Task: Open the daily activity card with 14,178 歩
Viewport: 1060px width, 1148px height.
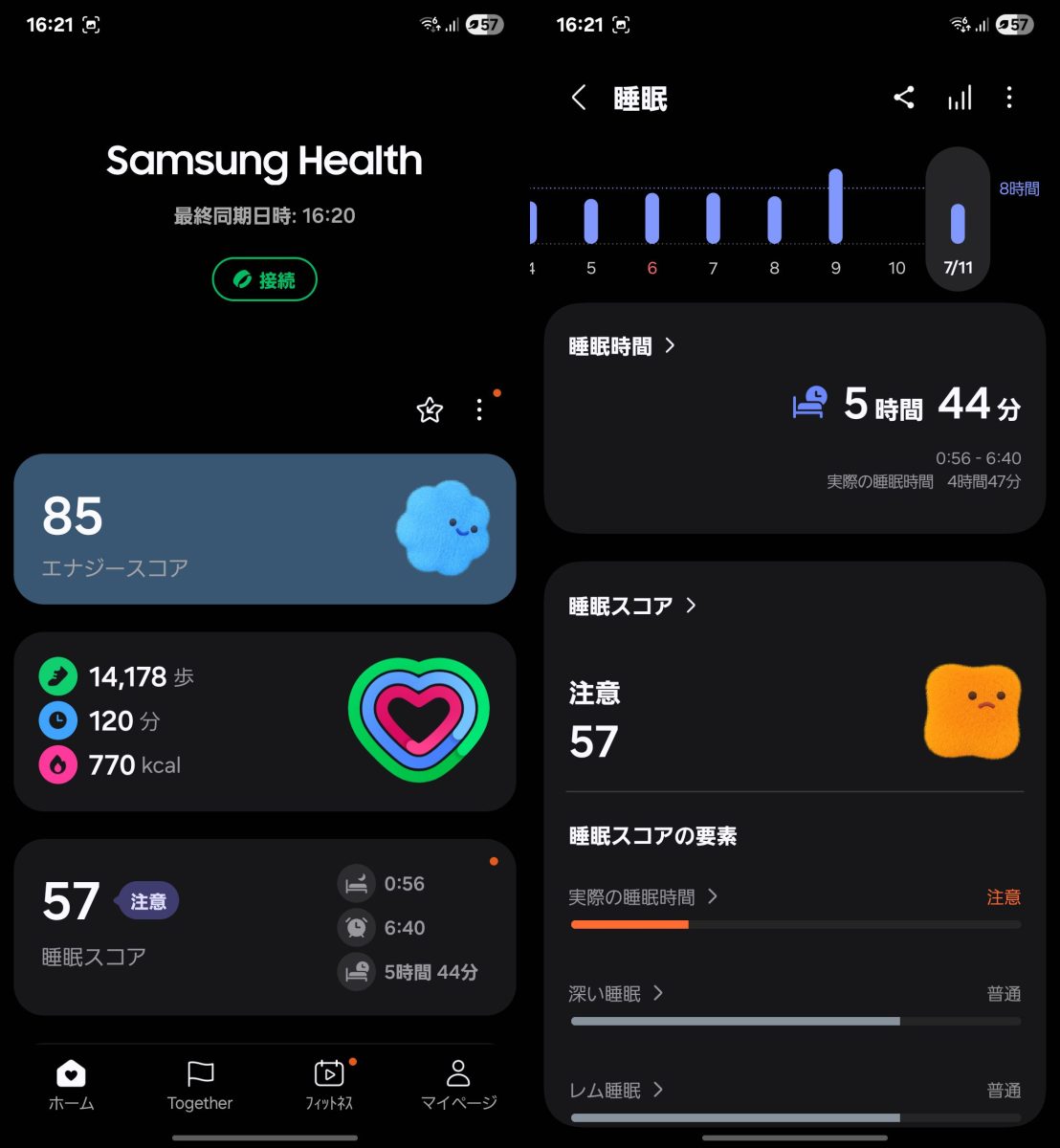Action: (264, 721)
